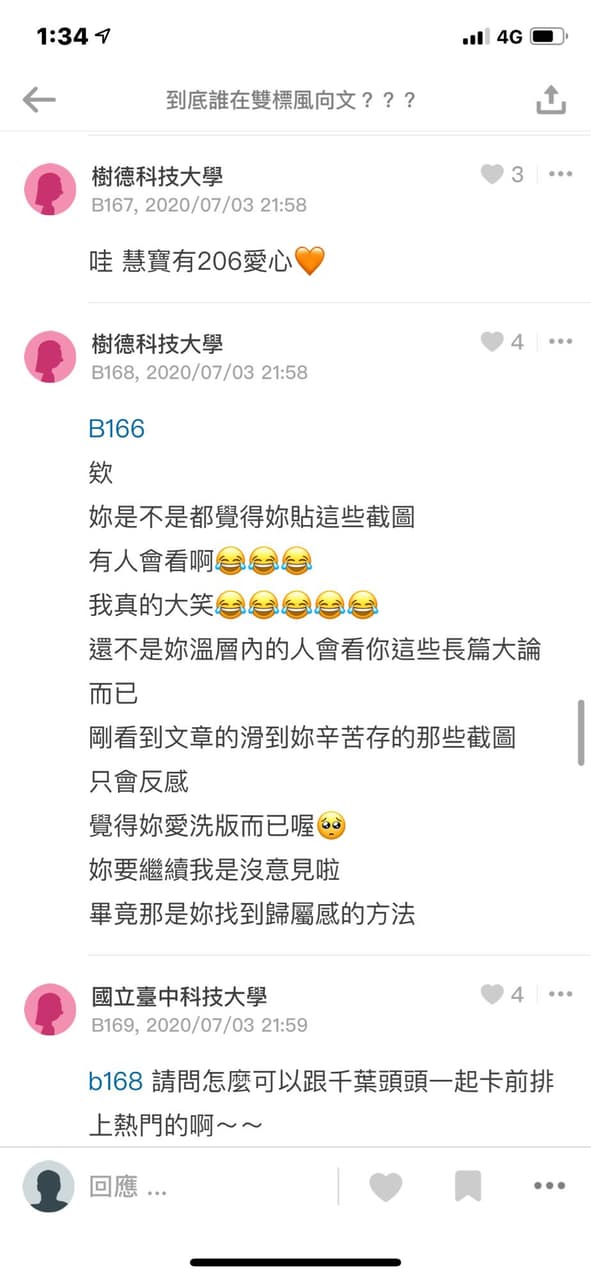View avatar of B168 commenter from 樹德科技大學
This screenshot has width=591, height=1279.
point(50,357)
